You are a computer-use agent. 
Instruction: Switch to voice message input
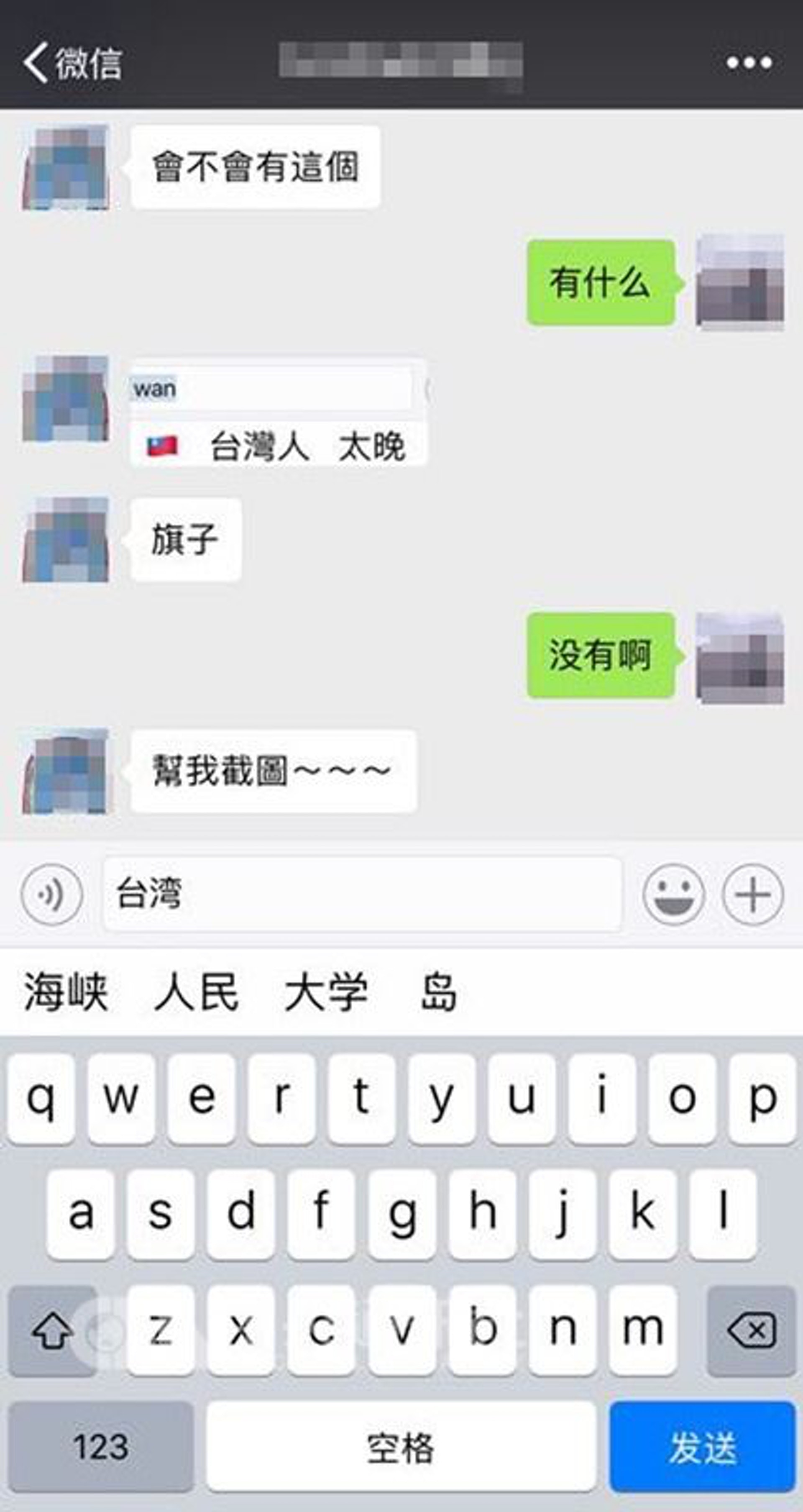(51, 894)
